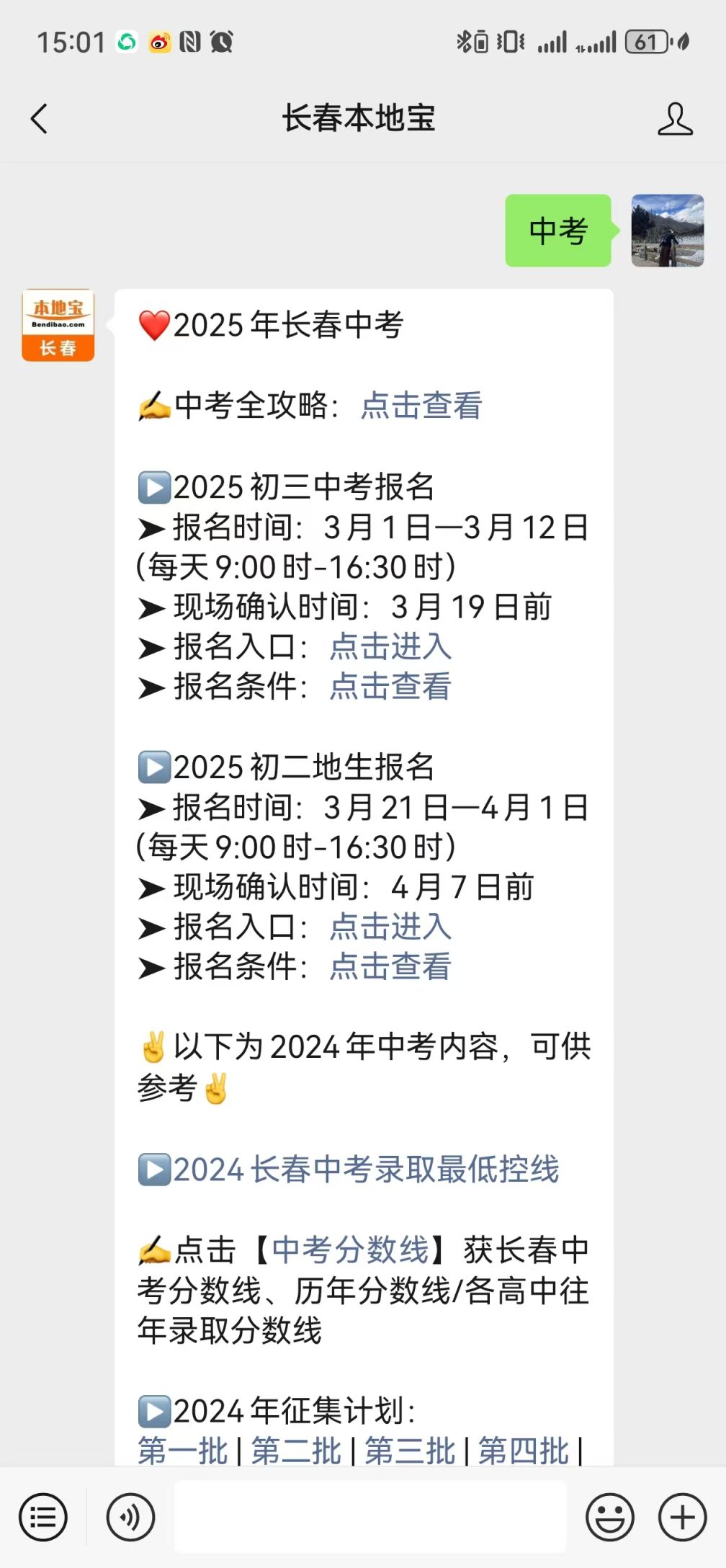726x1568 pixels.
Task: Go back from 长春本地宝 chat
Action: point(40,119)
